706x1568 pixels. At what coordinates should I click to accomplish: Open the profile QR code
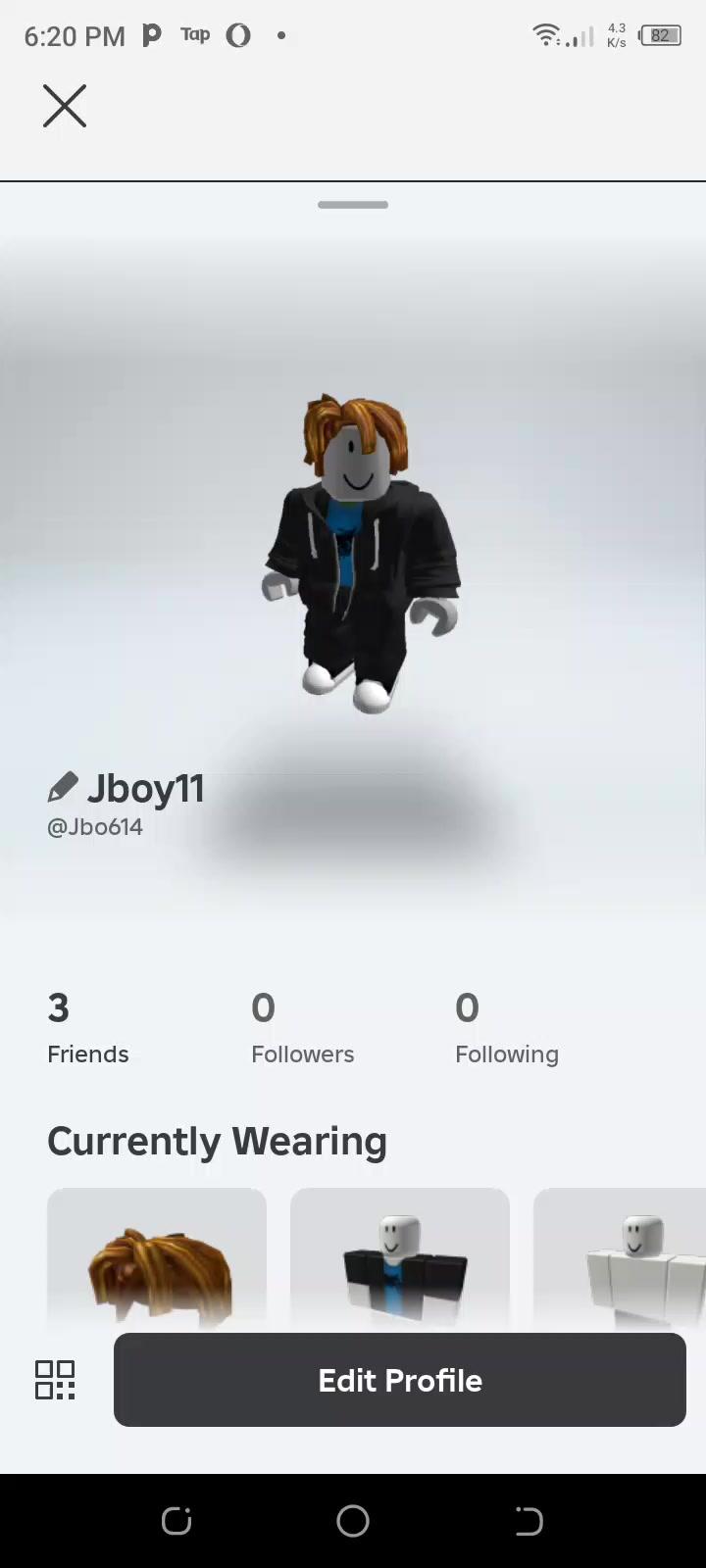(x=55, y=1380)
